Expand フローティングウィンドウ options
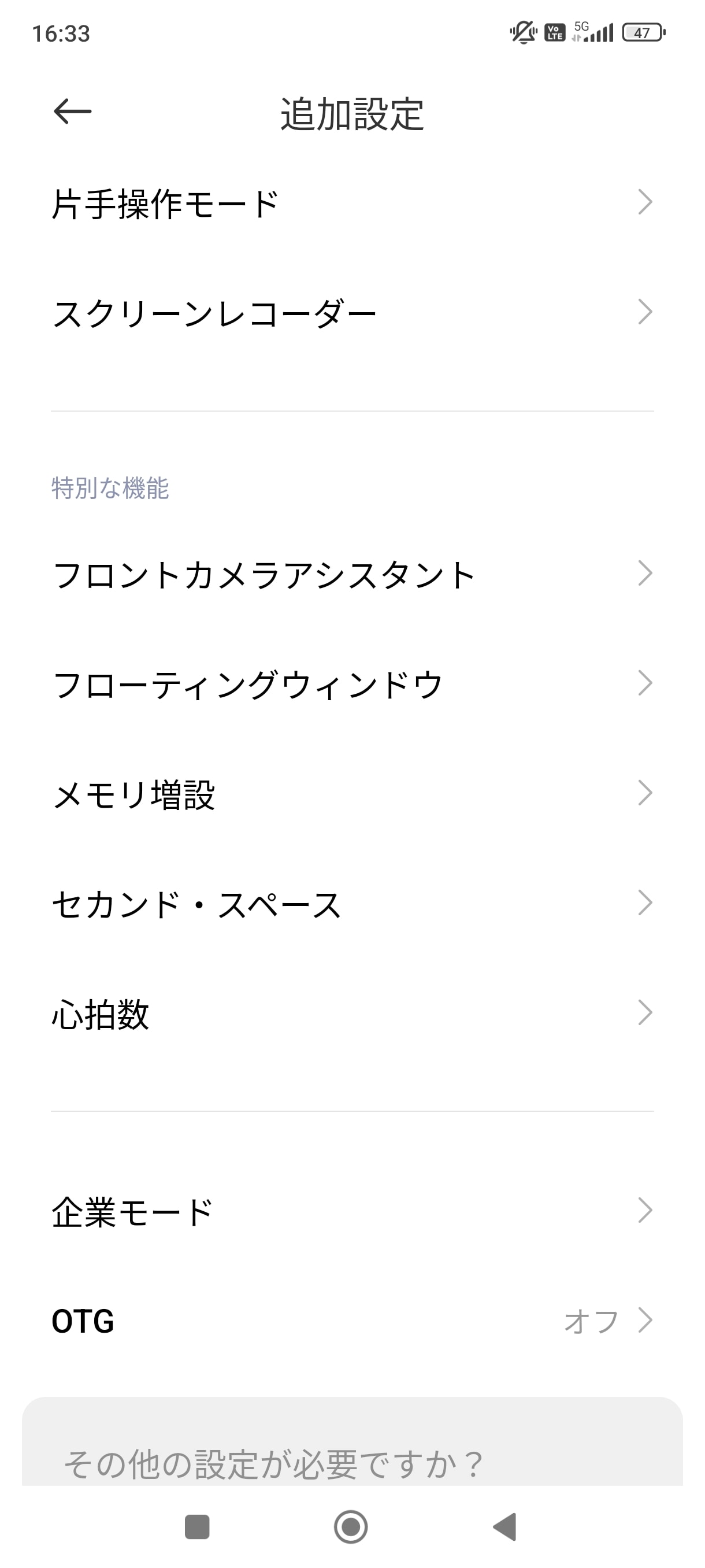705x1568 pixels. [353, 683]
